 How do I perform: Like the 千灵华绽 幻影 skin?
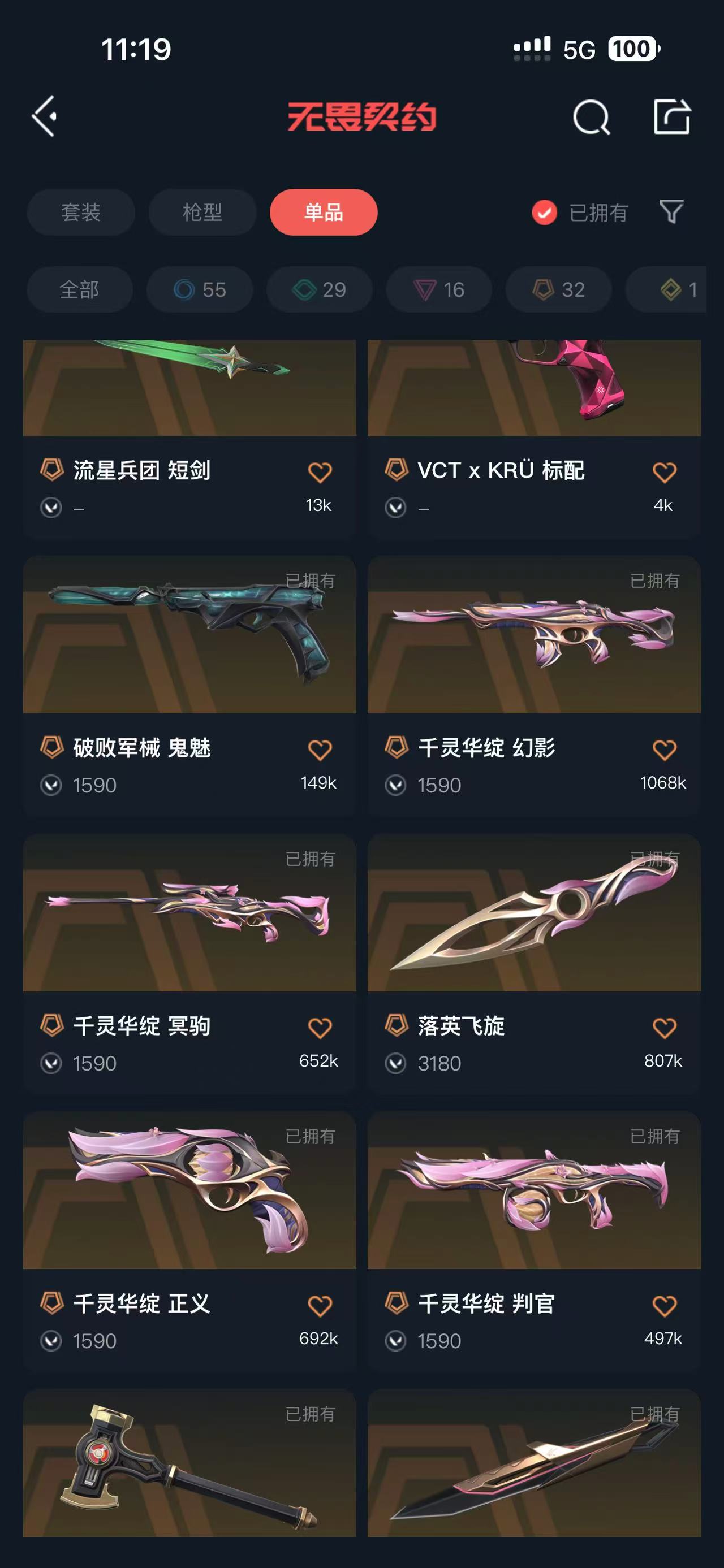click(x=663, y=750)
